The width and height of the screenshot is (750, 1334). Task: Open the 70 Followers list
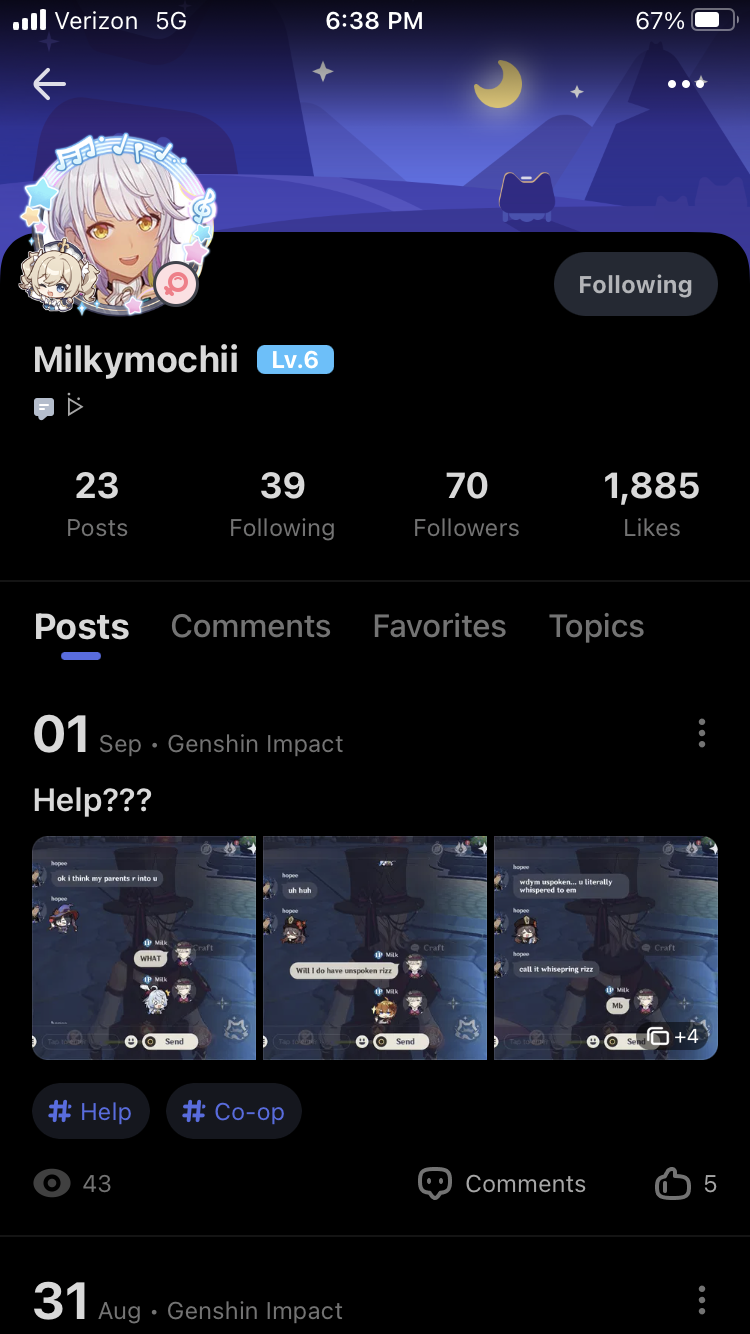coord(466,503)
